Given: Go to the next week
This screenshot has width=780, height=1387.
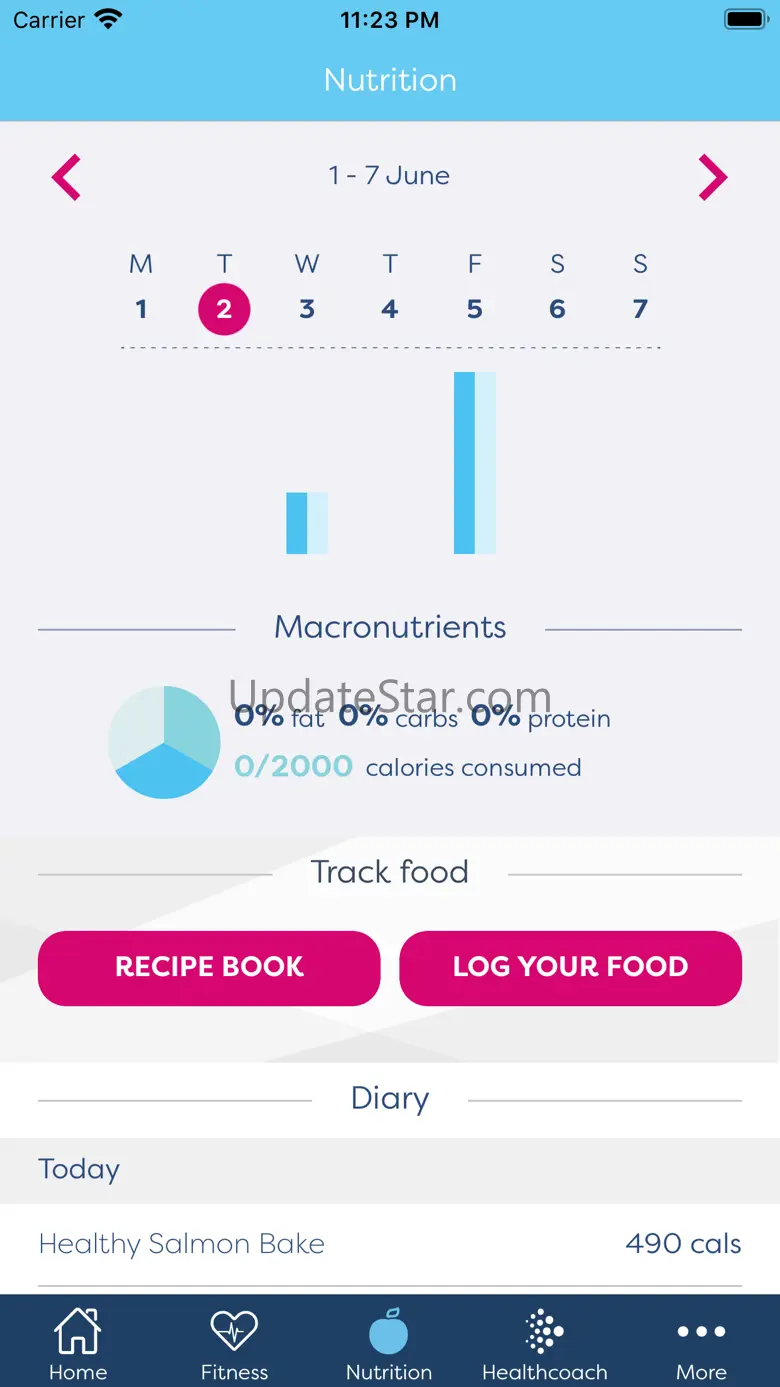Looking at the screenshot, I should pos(712,178).
